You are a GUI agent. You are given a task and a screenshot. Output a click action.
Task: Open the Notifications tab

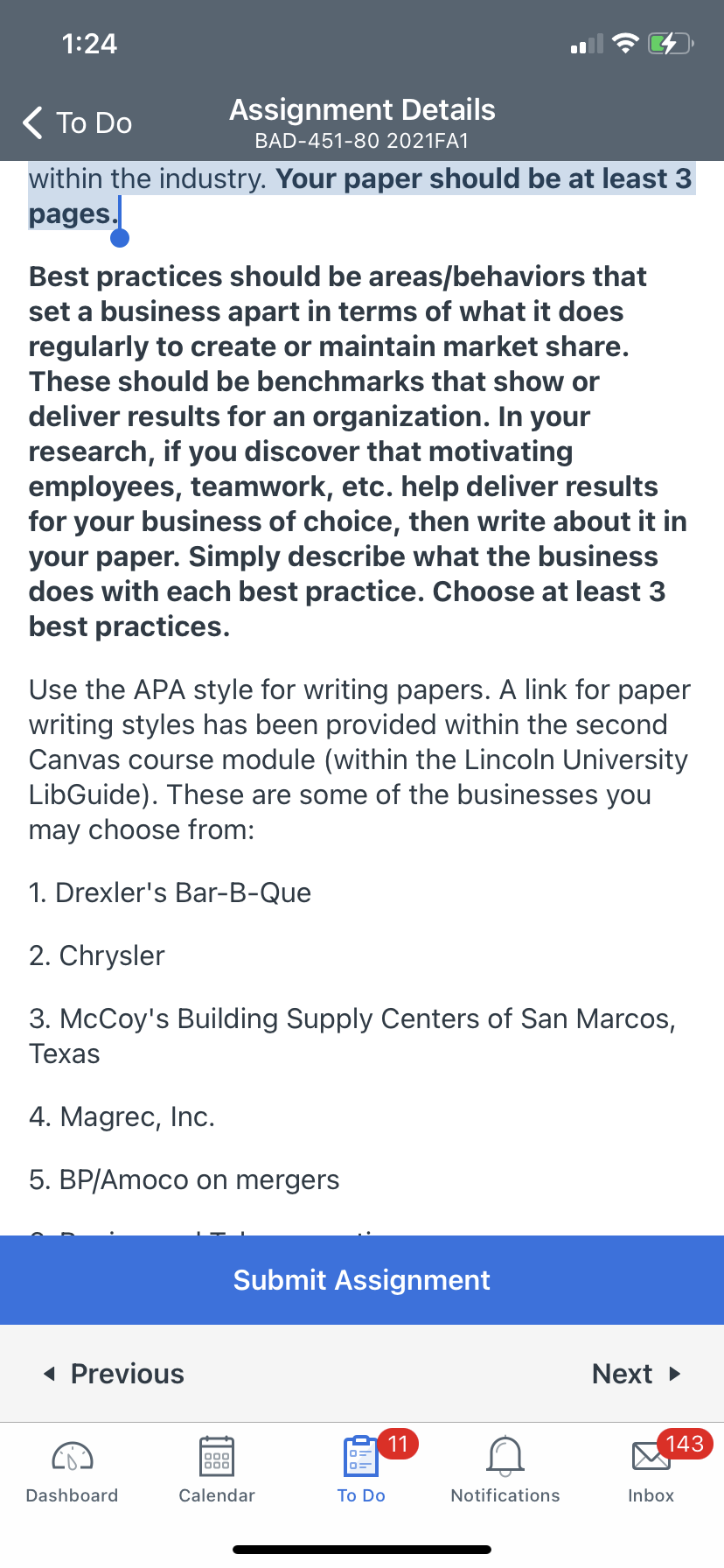coord(505,1470)
